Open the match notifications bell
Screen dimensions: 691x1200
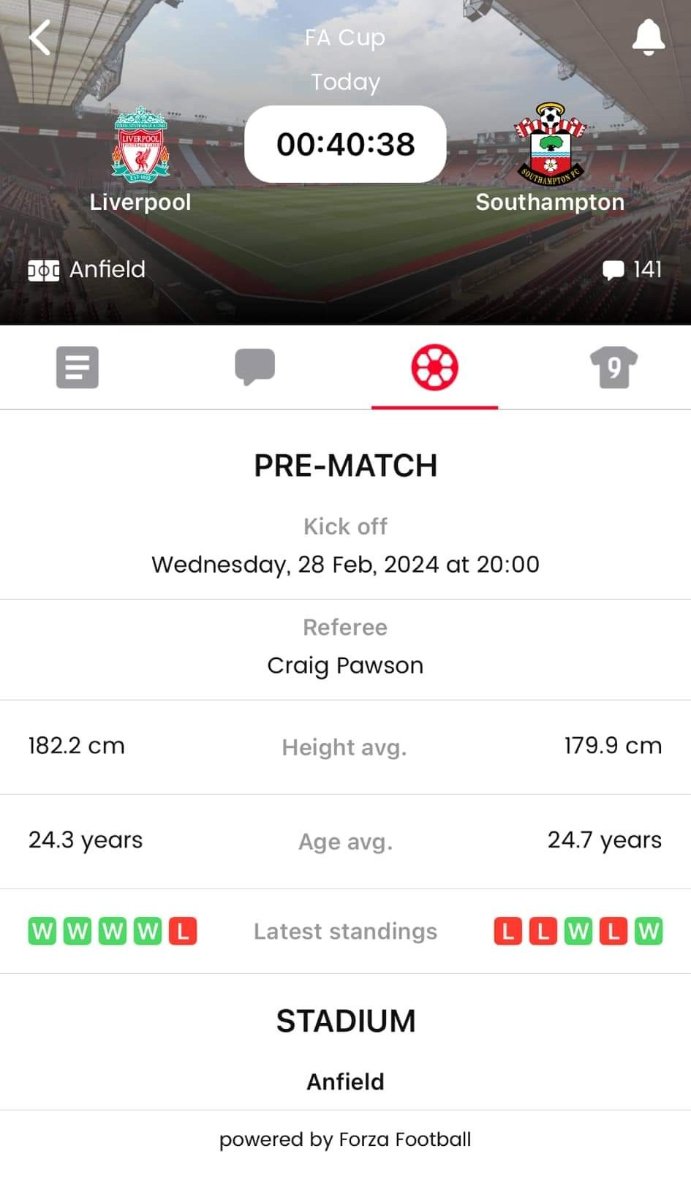tap(648, 38)
